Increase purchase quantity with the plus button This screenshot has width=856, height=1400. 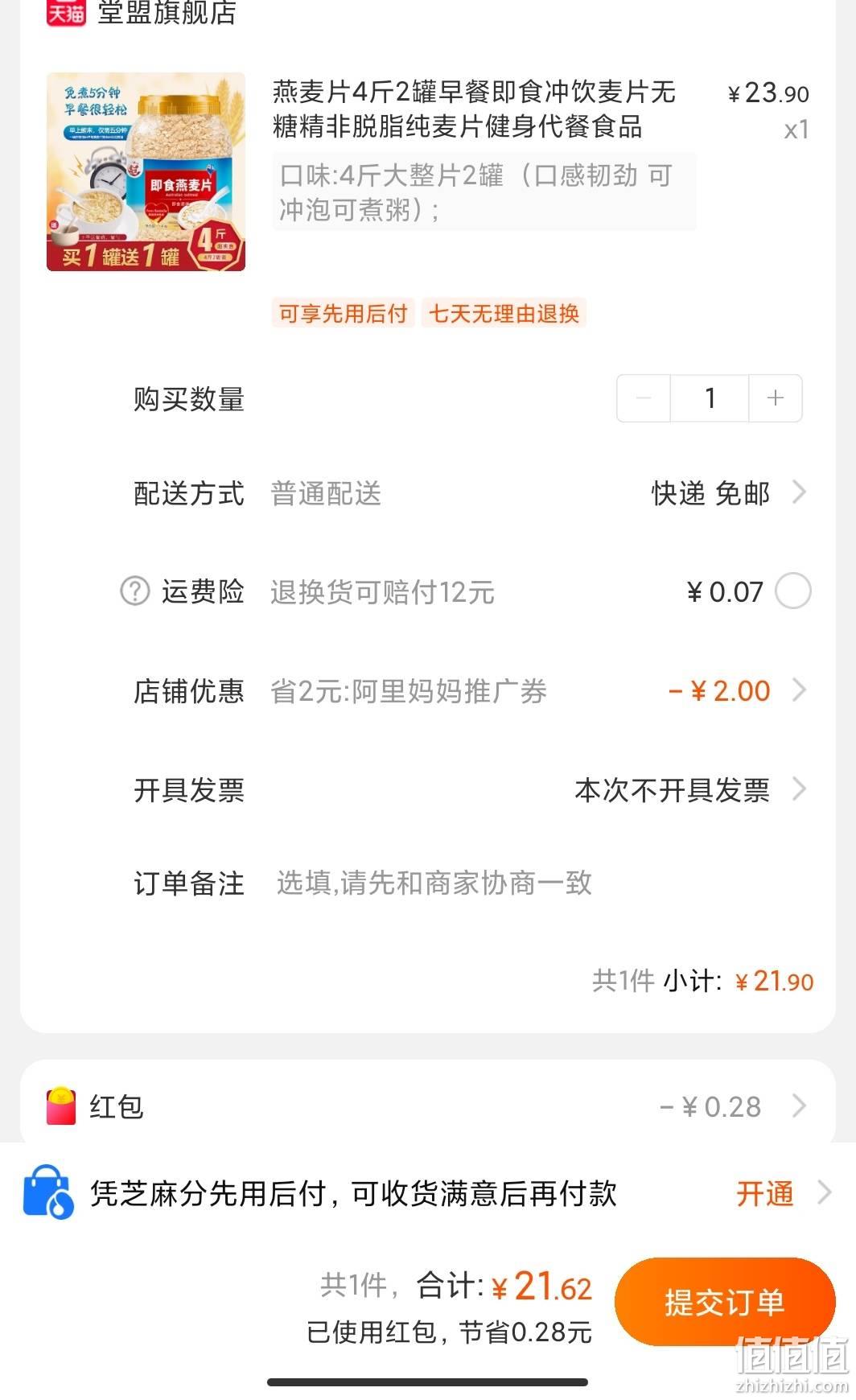tap(776, 398)
